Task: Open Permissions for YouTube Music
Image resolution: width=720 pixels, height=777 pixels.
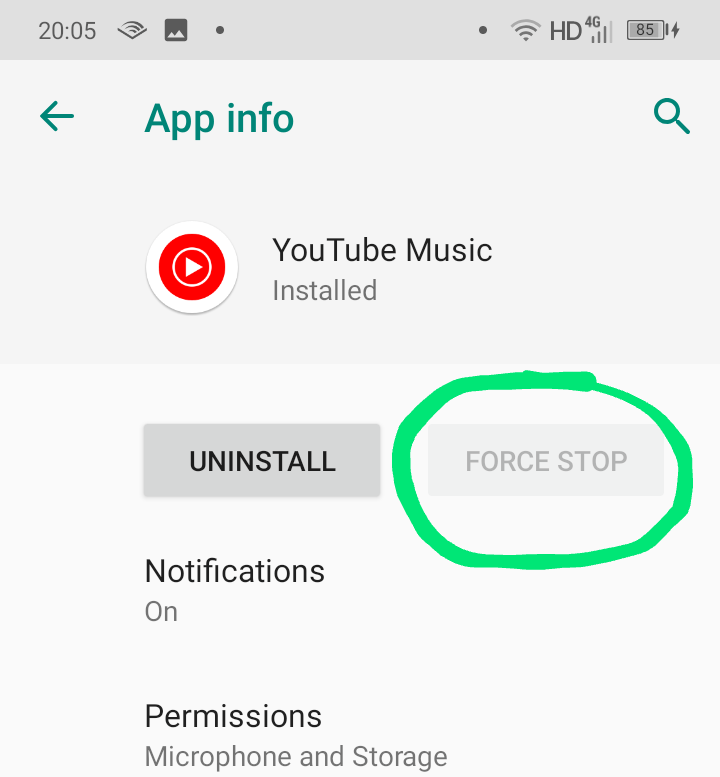Action: click(295, 735)
